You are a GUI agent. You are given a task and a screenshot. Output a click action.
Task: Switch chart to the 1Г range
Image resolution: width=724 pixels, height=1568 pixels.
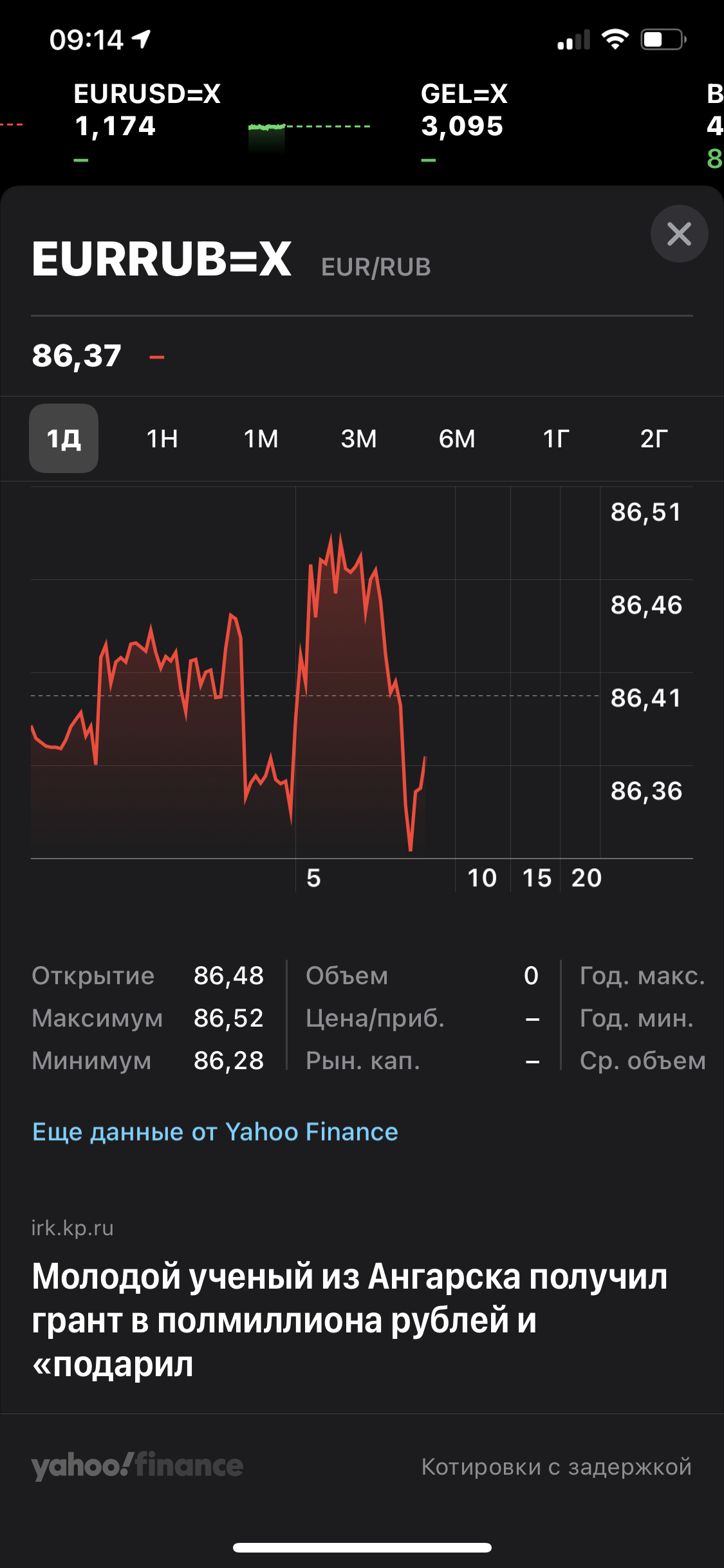tap(556, 438)
